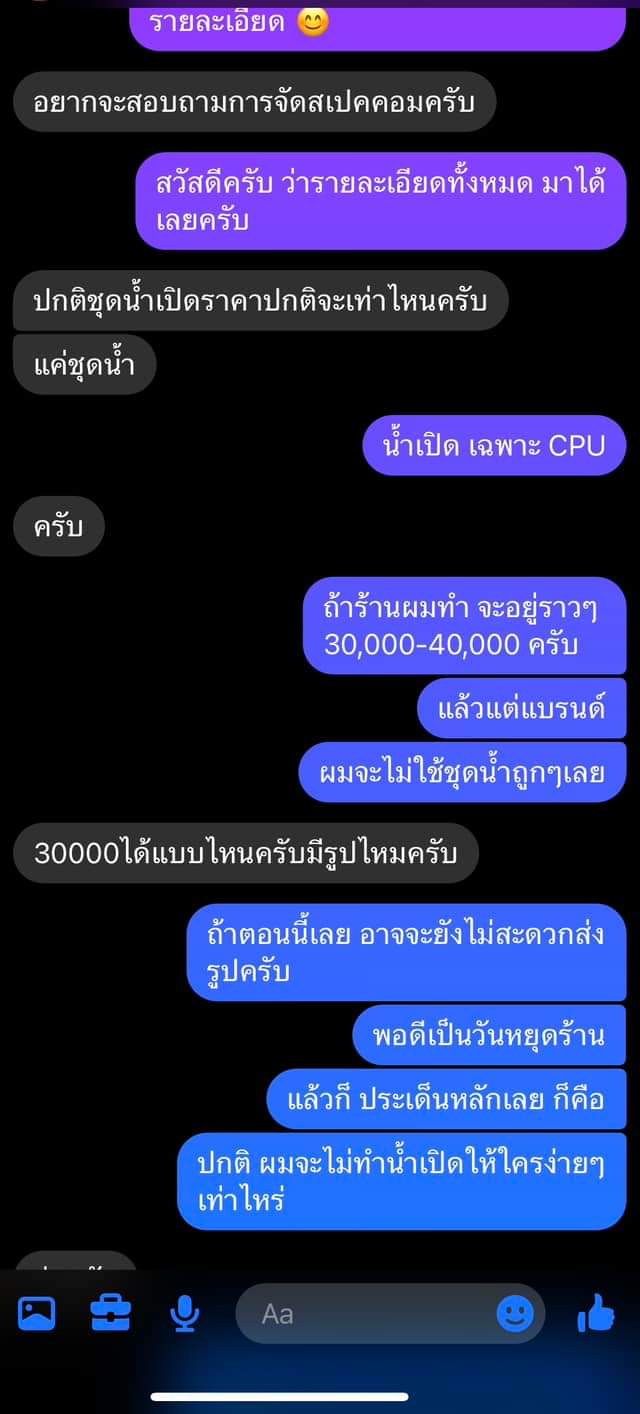This screenshot has width=640, height=1414.
Task: Focus the Aa message input field
Action: coord(370,1313)
